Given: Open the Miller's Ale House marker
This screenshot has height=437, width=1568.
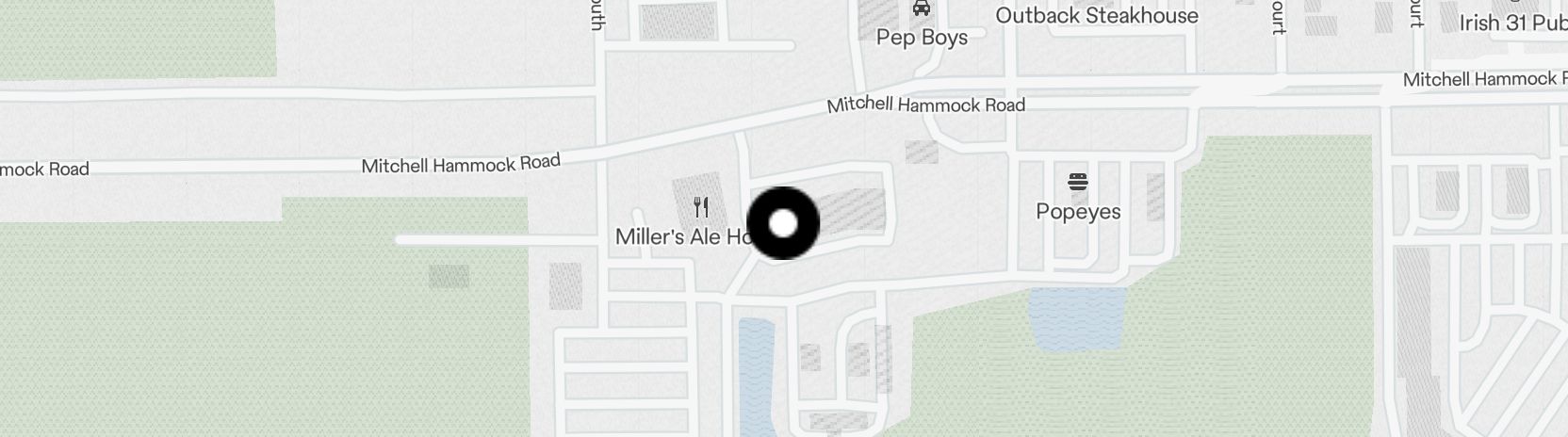Looking at the screenshot, I should (x=700, y=207).
